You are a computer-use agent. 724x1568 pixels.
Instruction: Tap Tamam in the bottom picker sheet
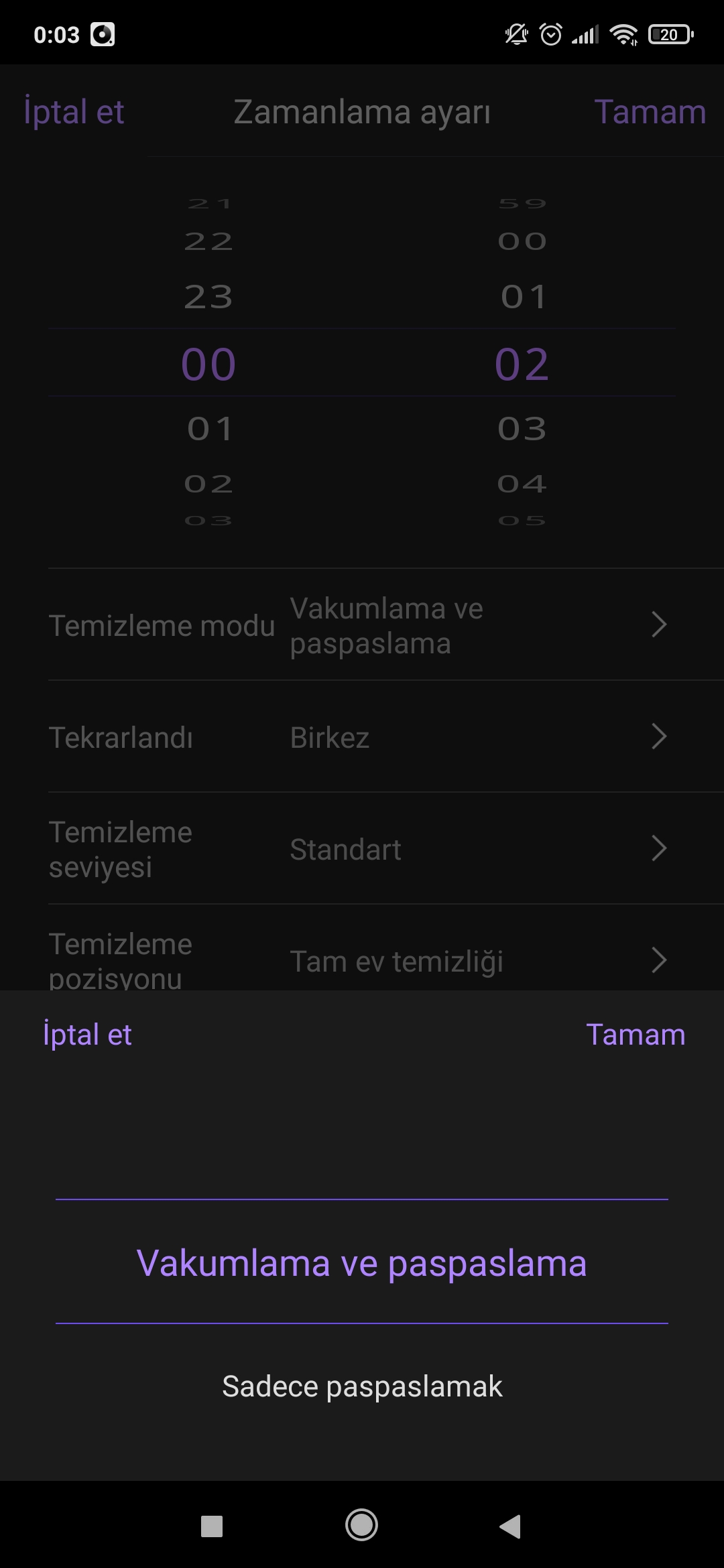pyautogui.click(x=636, y=1035)
